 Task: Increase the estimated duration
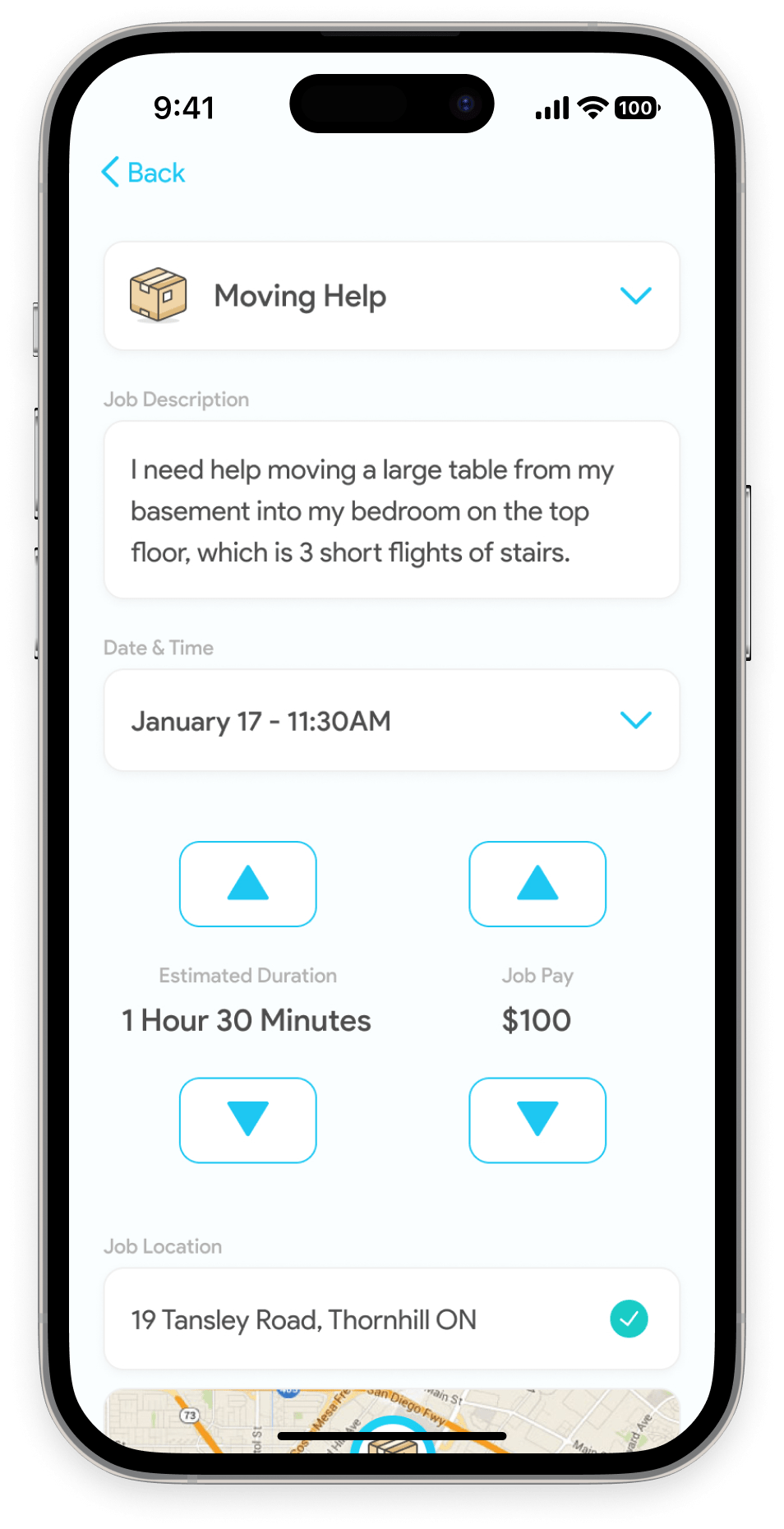(x=248, y=884)
